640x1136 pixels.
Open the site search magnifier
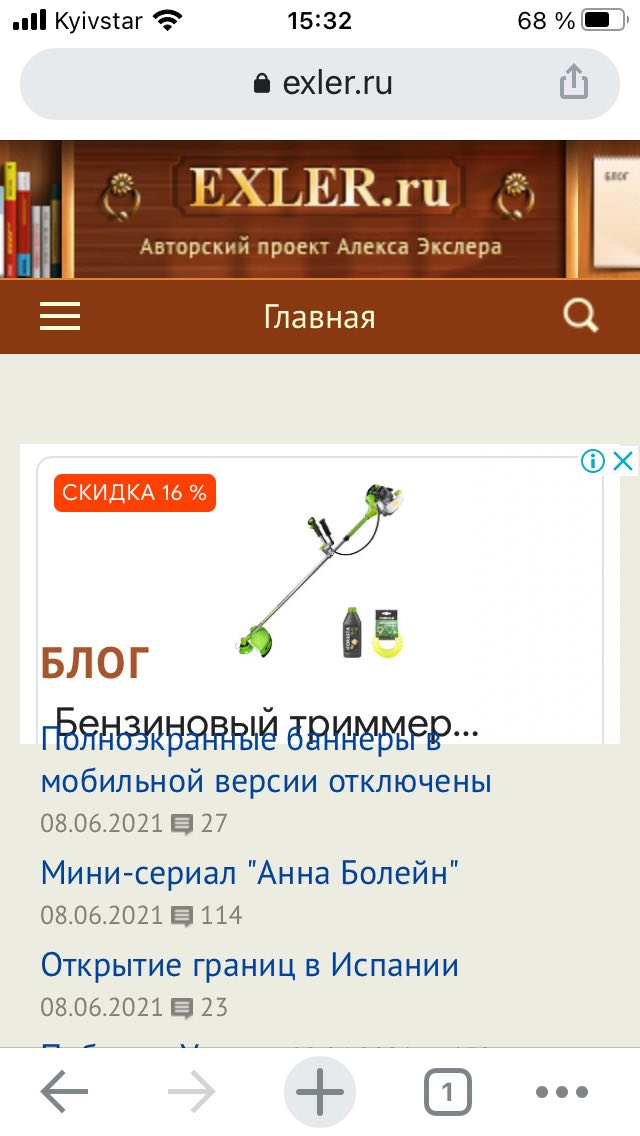point(580,317)
